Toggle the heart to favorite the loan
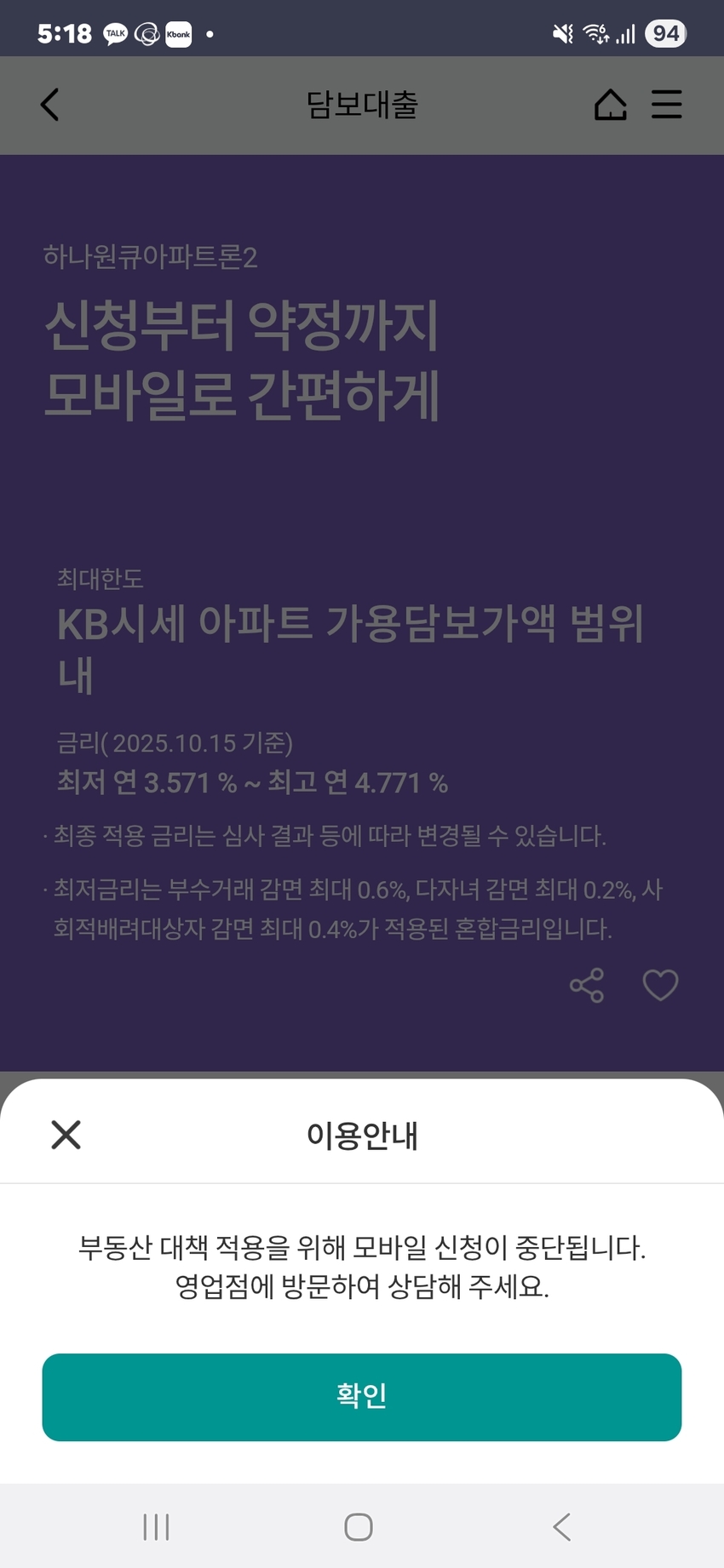 [661, 985]
